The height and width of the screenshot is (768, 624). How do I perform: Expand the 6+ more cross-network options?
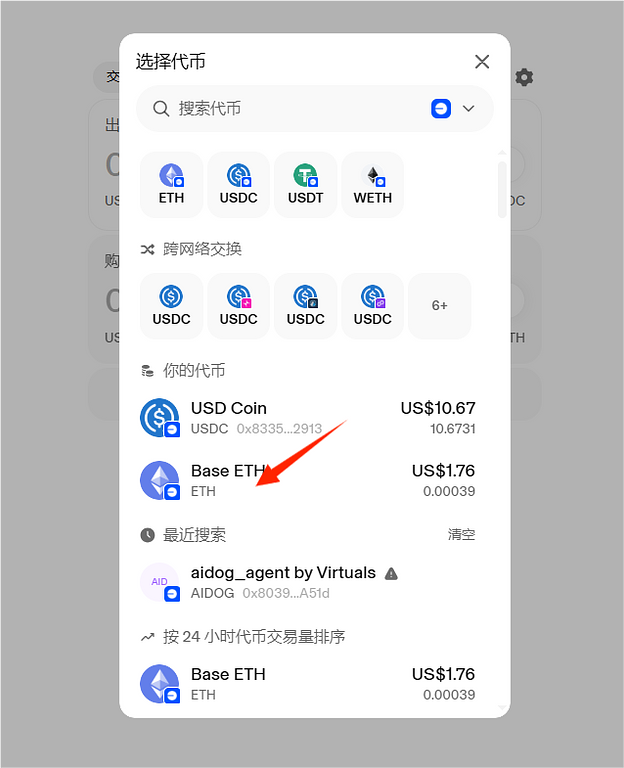point(439,306)
